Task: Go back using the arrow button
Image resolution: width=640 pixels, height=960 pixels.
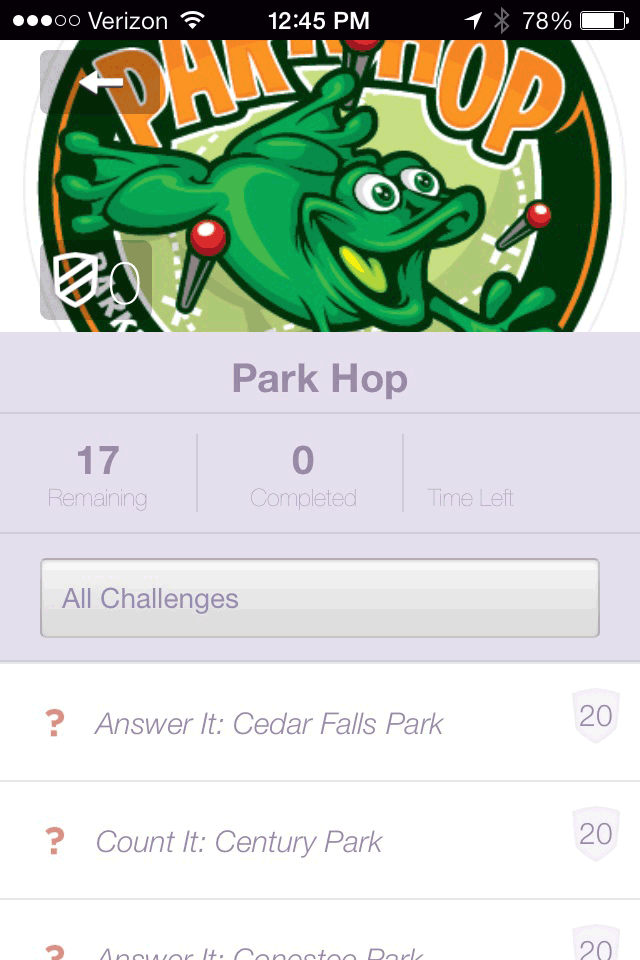Action: coord(99,82)
